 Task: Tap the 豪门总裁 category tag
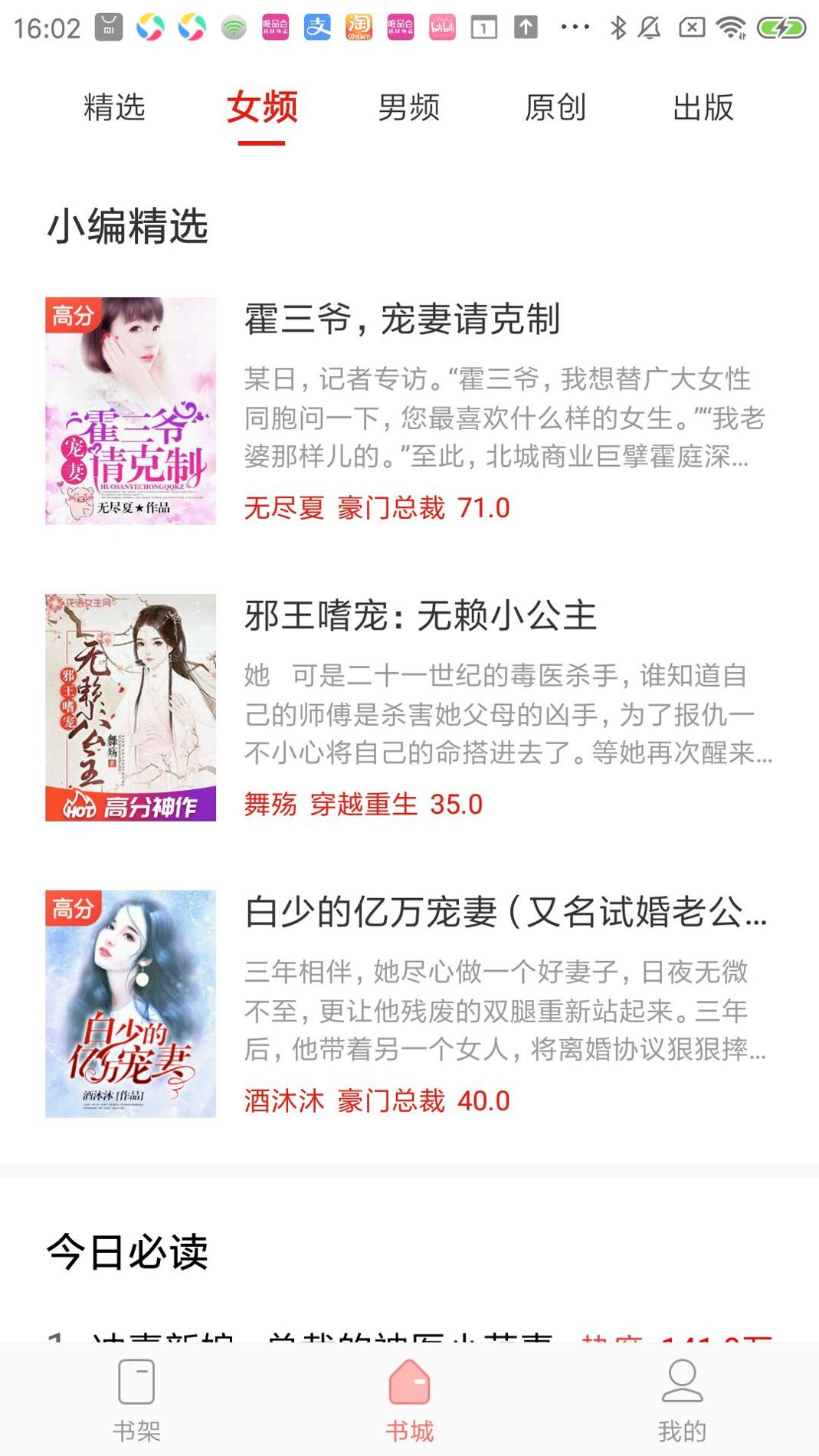(x=391, y=507)
